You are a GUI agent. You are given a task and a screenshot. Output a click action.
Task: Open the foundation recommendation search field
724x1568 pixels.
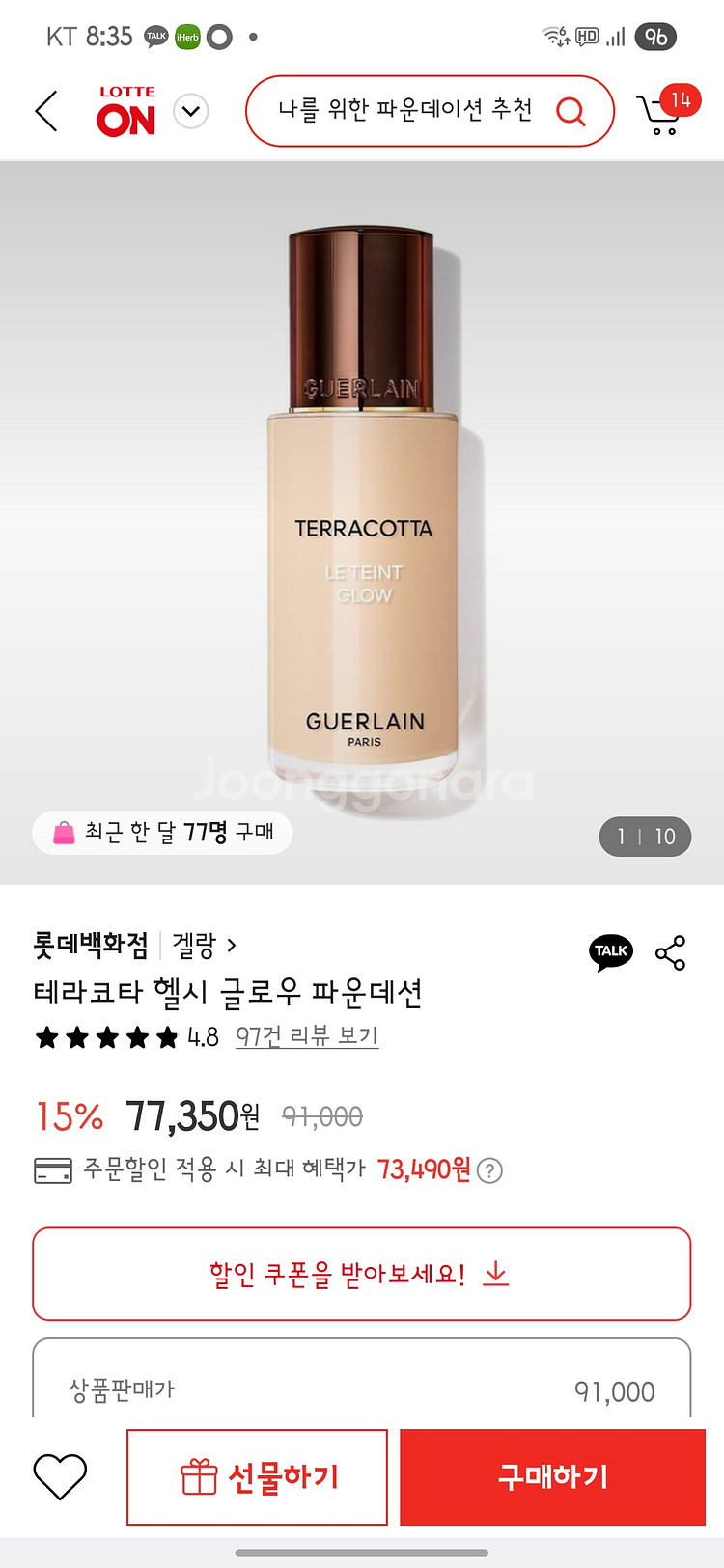[x=405, y=110]
